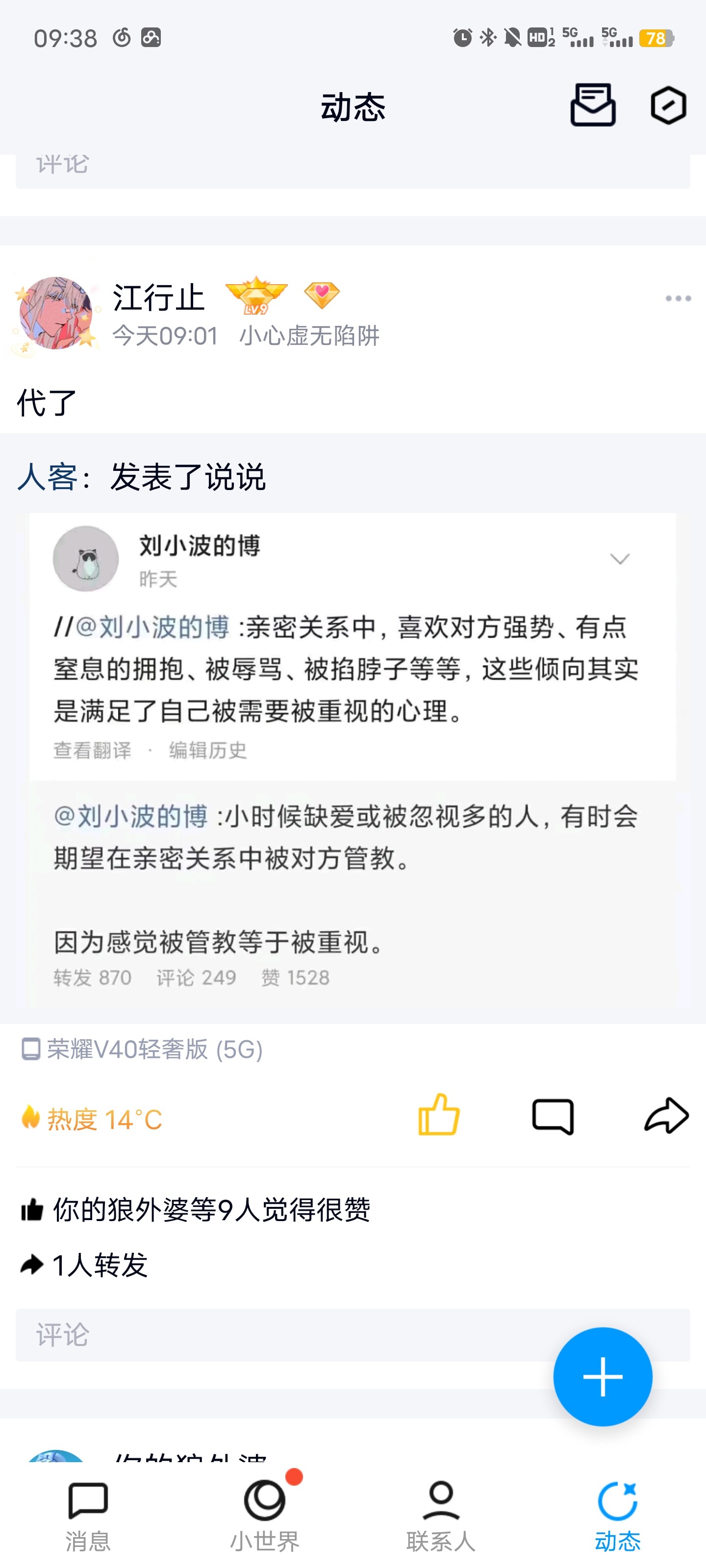Open the mailbox icon in the top bar
This screenshot has width=706, height=1568.
point(592,105)
